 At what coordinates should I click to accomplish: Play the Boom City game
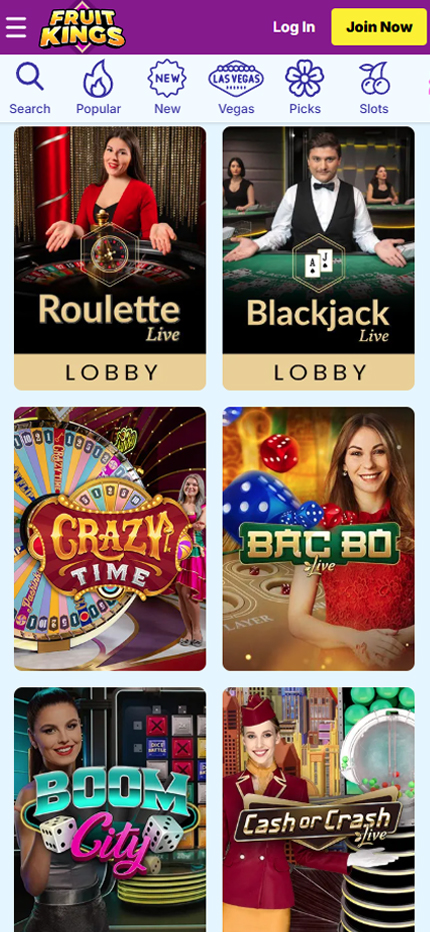coord(110,810)
